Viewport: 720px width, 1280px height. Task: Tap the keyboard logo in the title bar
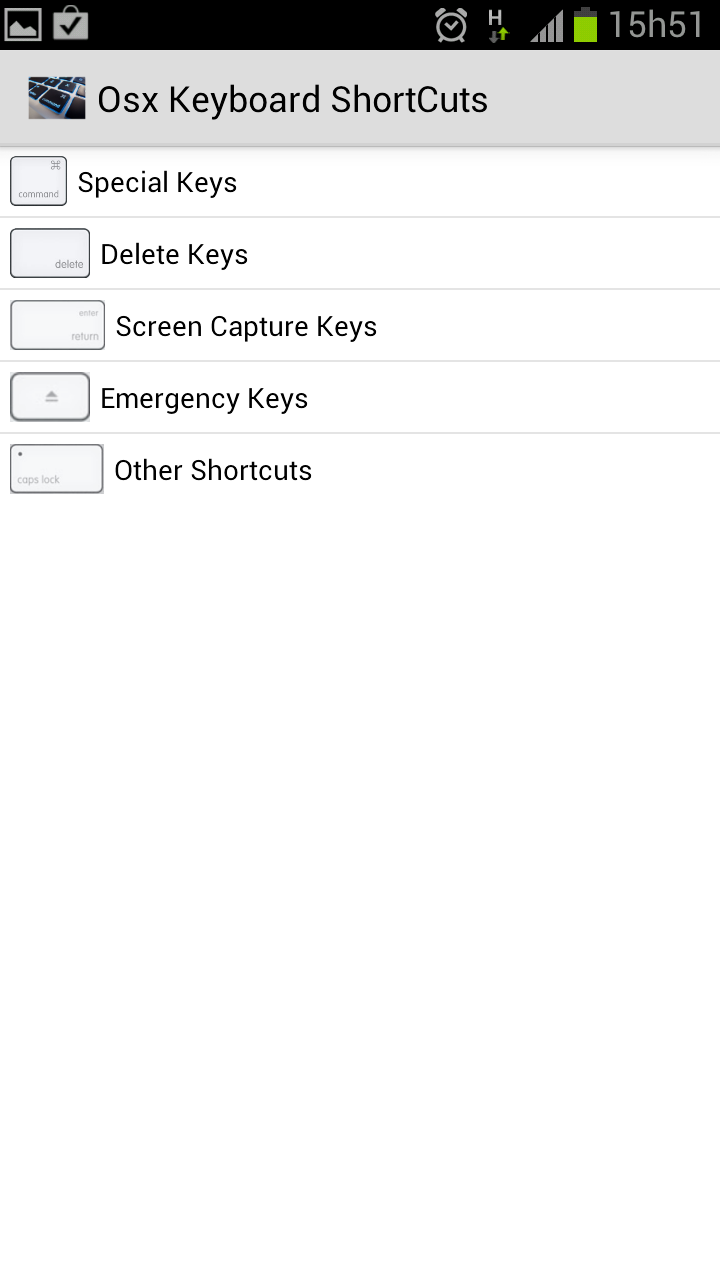(55, 98)
